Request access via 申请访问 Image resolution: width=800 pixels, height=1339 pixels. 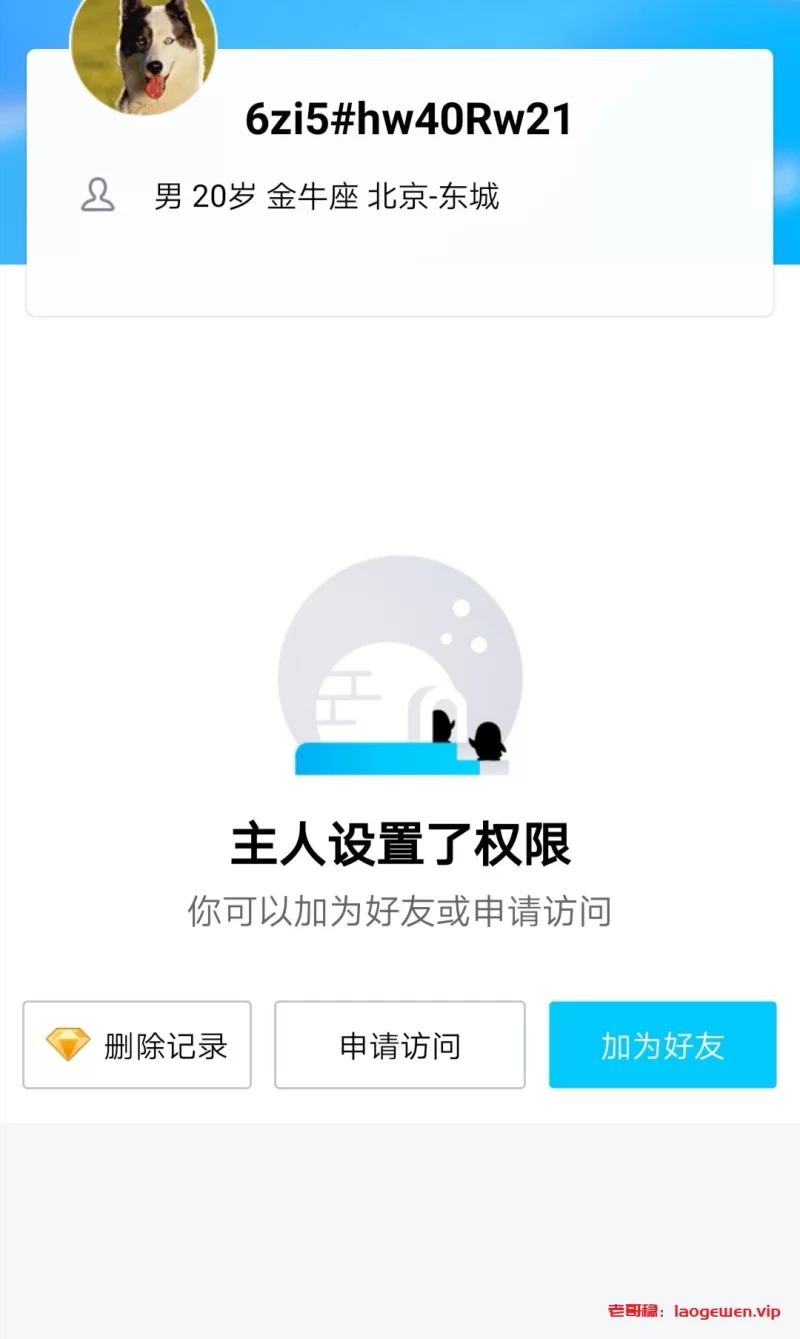coord(400,1045)
